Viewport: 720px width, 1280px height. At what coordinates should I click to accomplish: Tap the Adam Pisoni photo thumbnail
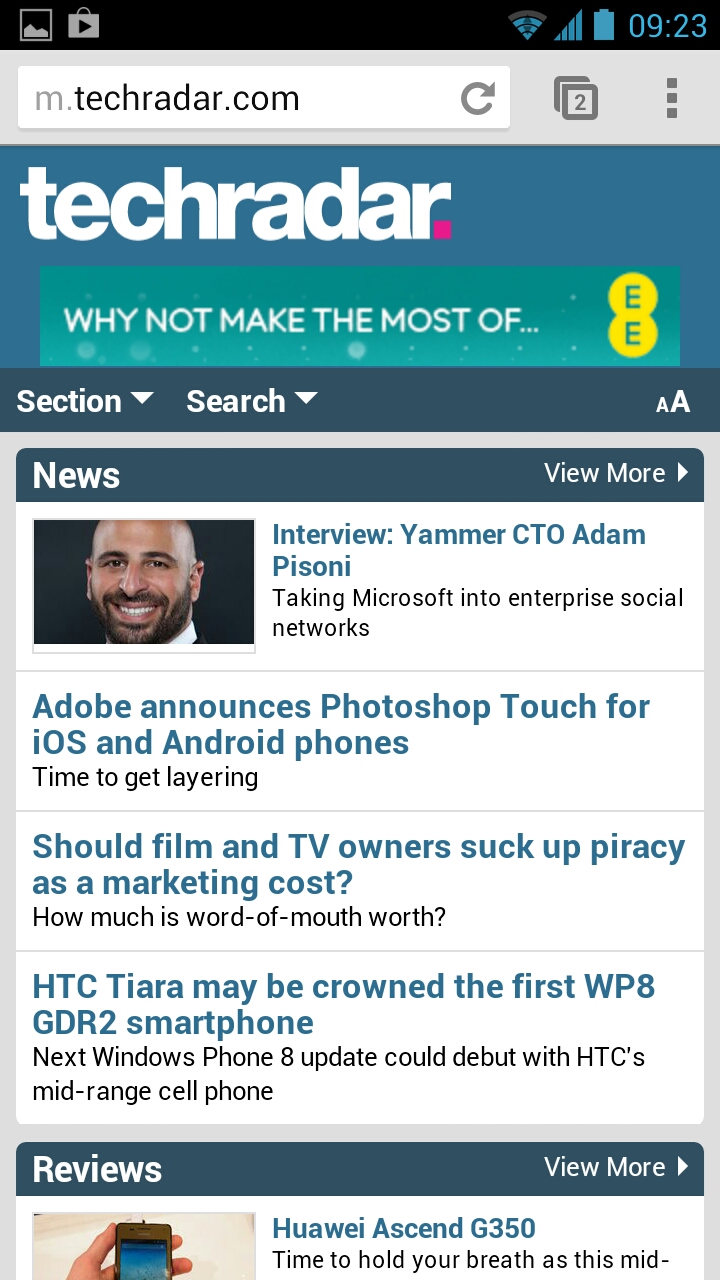coord(144,584)
